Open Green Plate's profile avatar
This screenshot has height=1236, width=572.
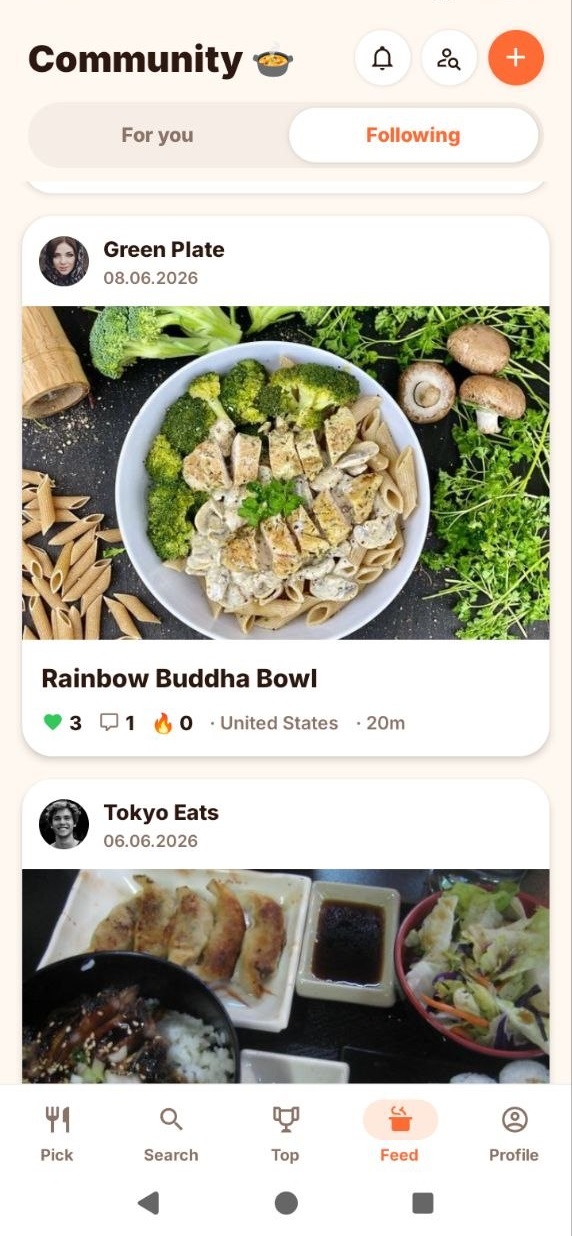[x=64, y=261]
